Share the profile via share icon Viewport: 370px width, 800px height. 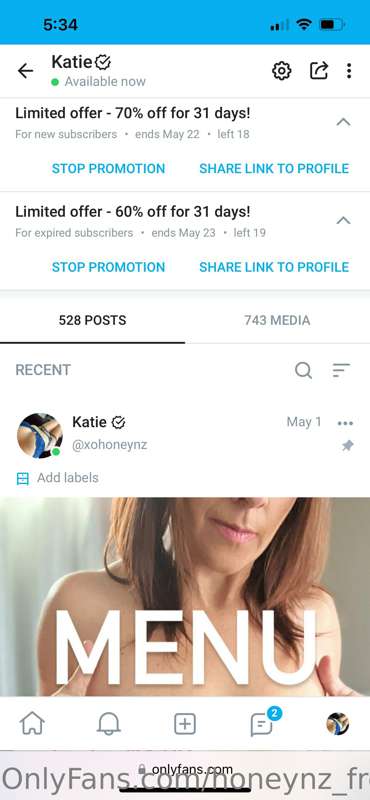[x=319, y=70]
